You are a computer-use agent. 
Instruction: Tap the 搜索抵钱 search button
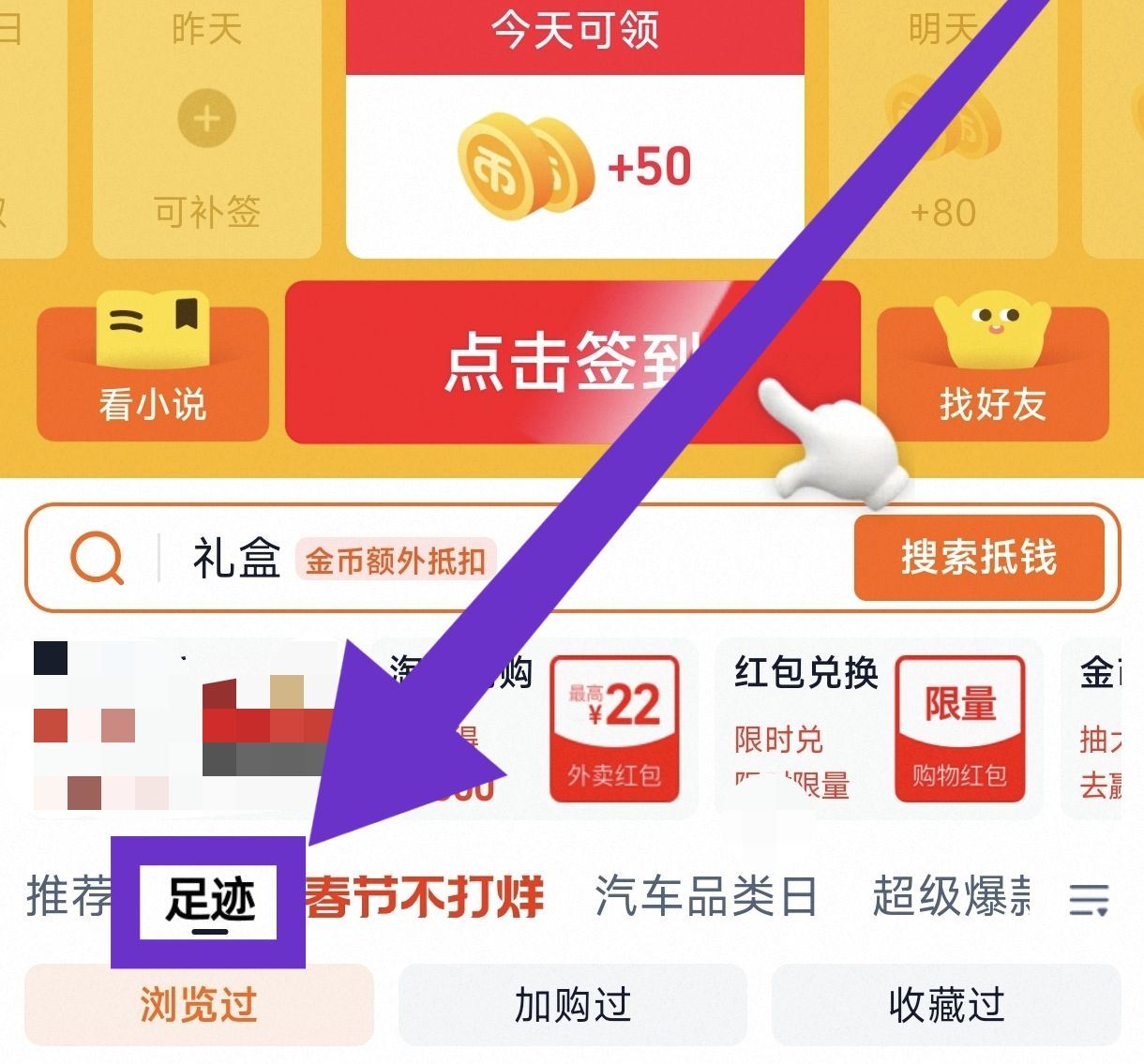pos(978,557)
